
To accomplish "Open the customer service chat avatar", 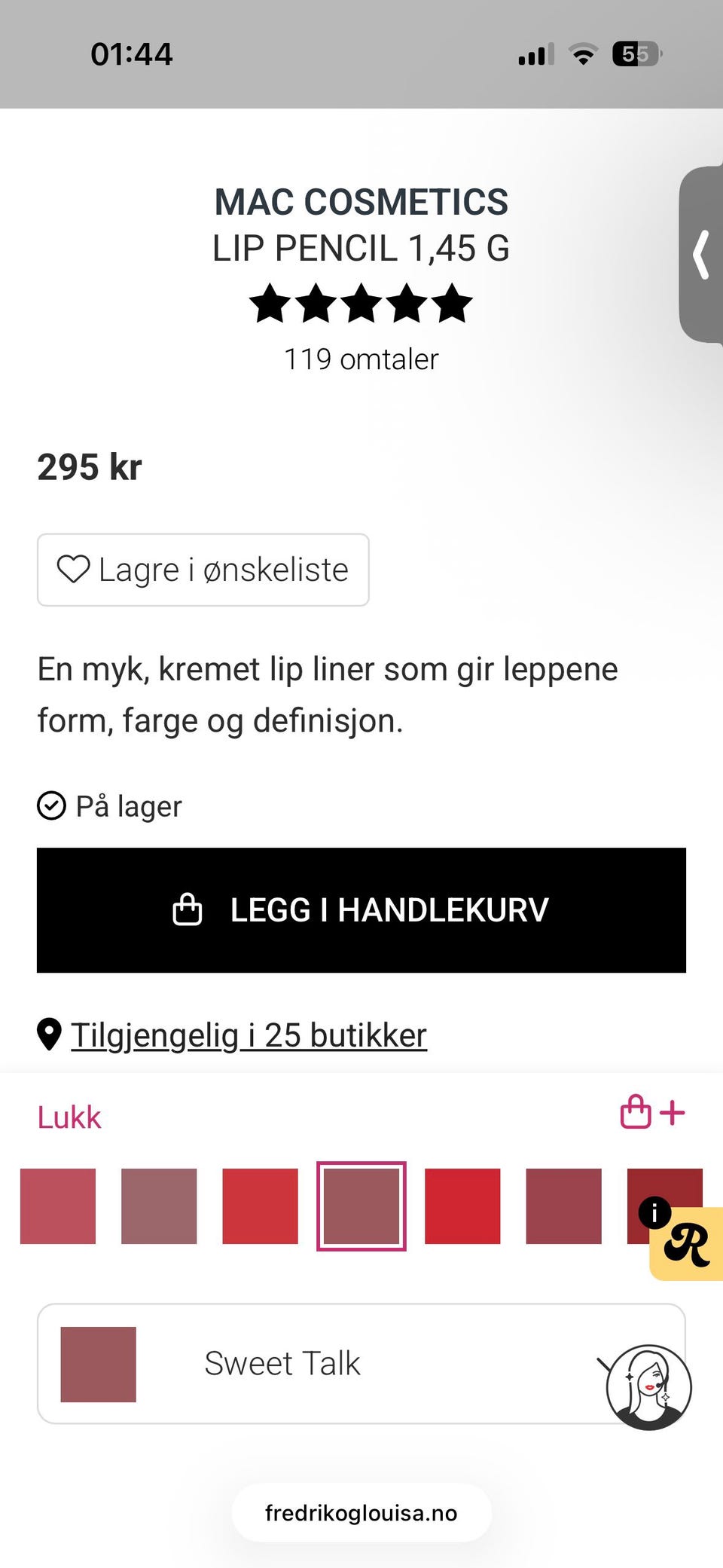I will tap(648, 1387).
